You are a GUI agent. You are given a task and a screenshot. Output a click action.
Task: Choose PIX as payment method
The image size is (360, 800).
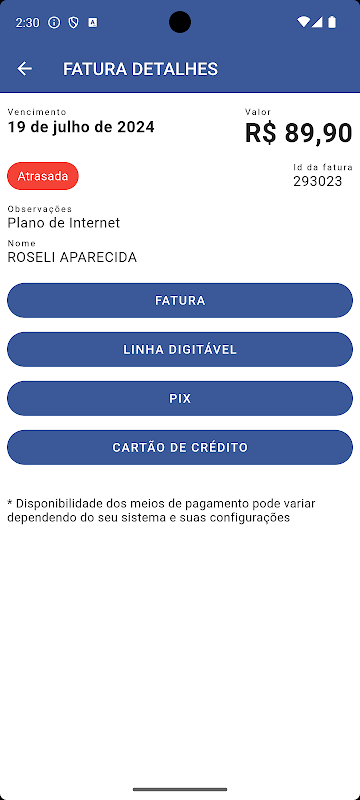click(x=180, y=398)
